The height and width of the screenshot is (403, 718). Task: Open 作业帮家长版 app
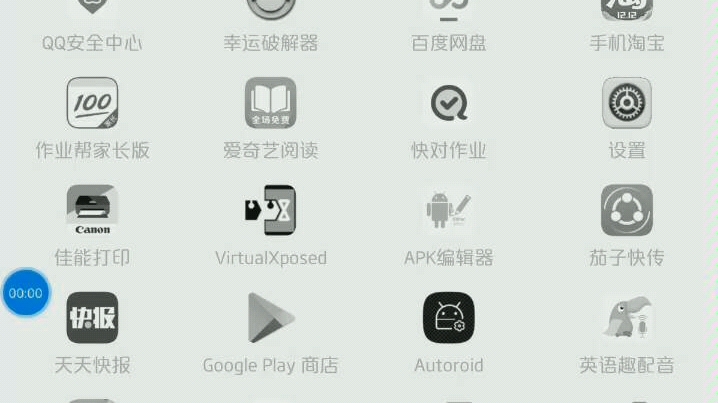coord(92,103)
